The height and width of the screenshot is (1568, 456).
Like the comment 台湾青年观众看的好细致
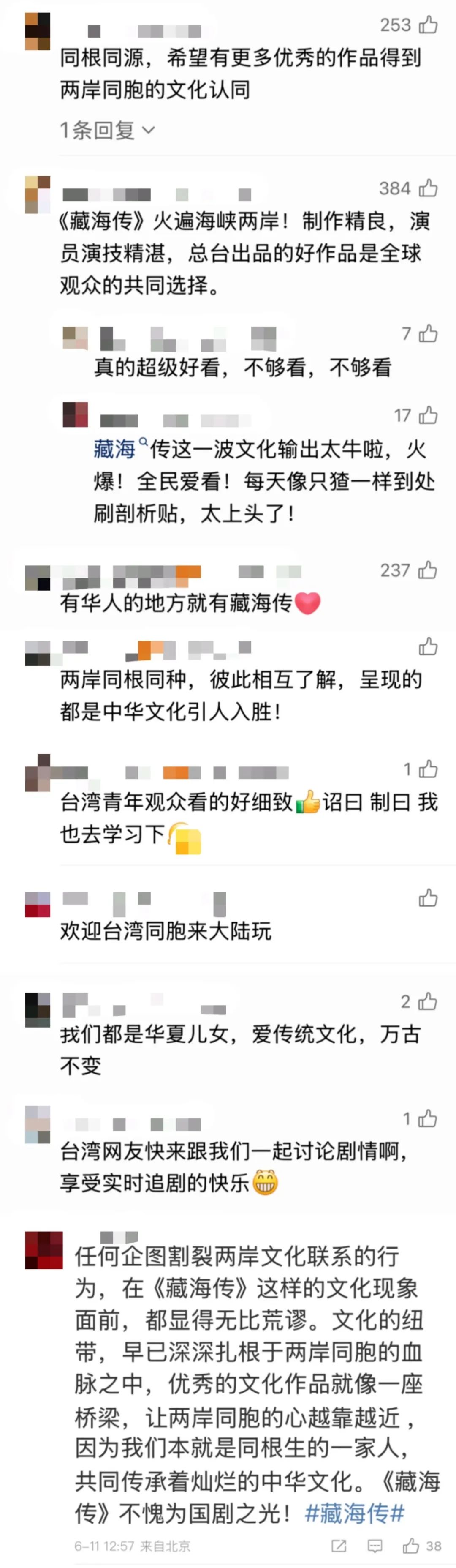pos(428,769)
